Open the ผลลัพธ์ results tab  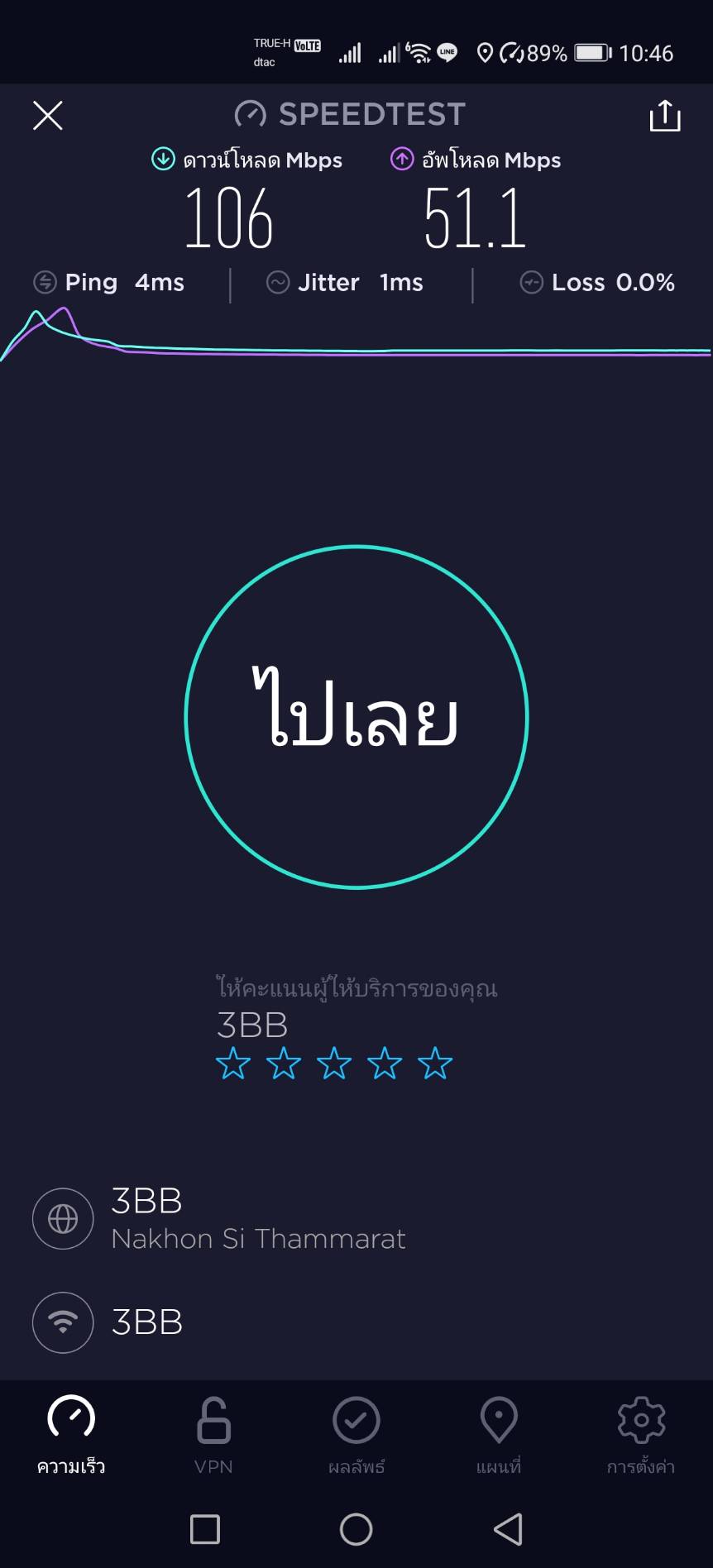356,1435
